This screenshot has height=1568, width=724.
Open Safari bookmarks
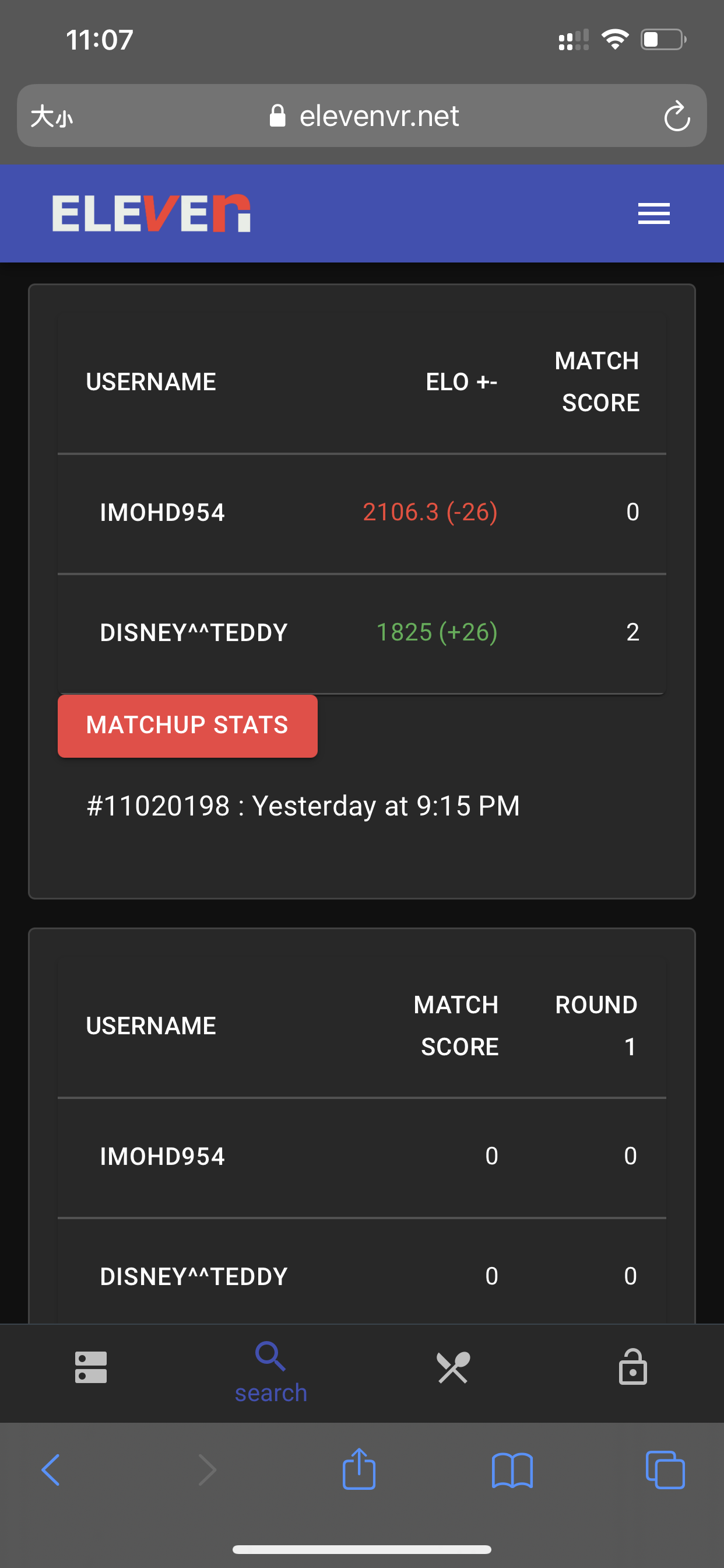tap(512, 1471)
